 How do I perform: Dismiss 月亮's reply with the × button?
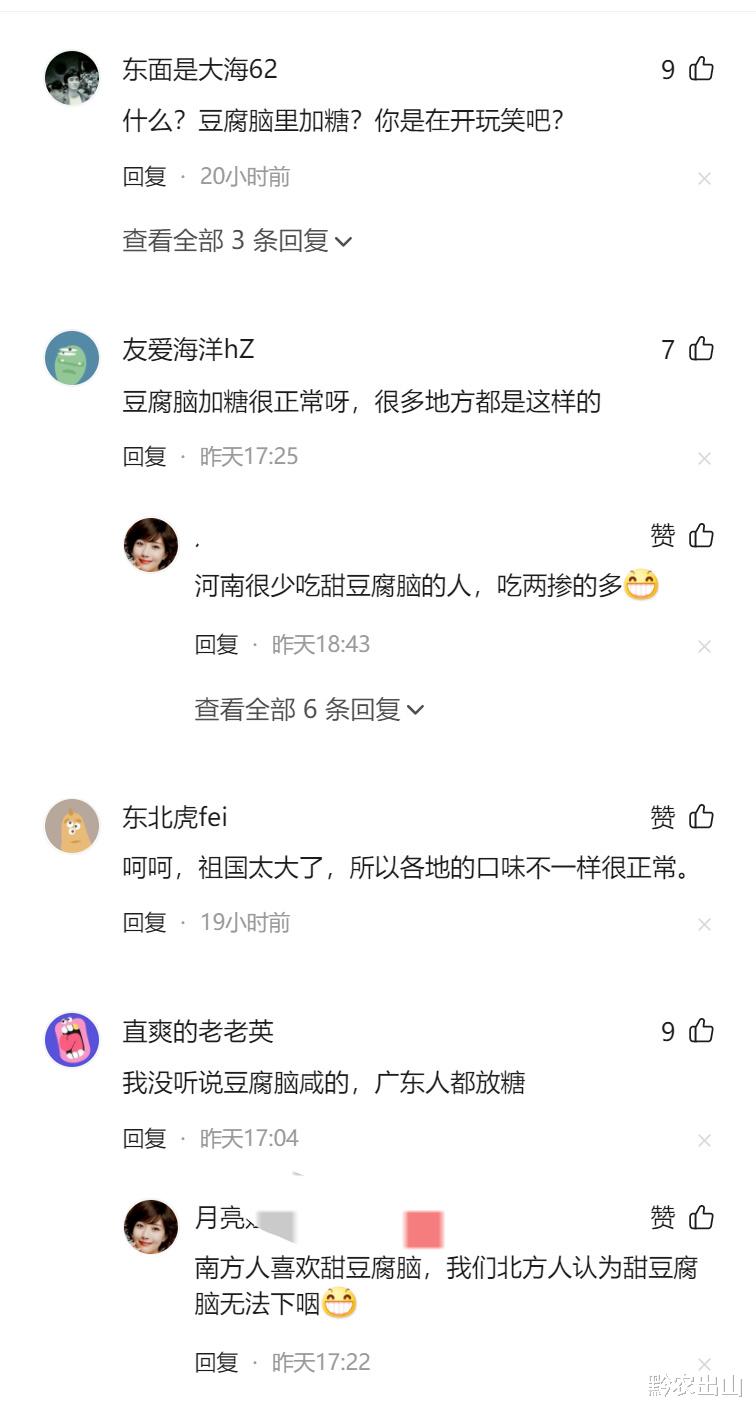pos(705,1362)
